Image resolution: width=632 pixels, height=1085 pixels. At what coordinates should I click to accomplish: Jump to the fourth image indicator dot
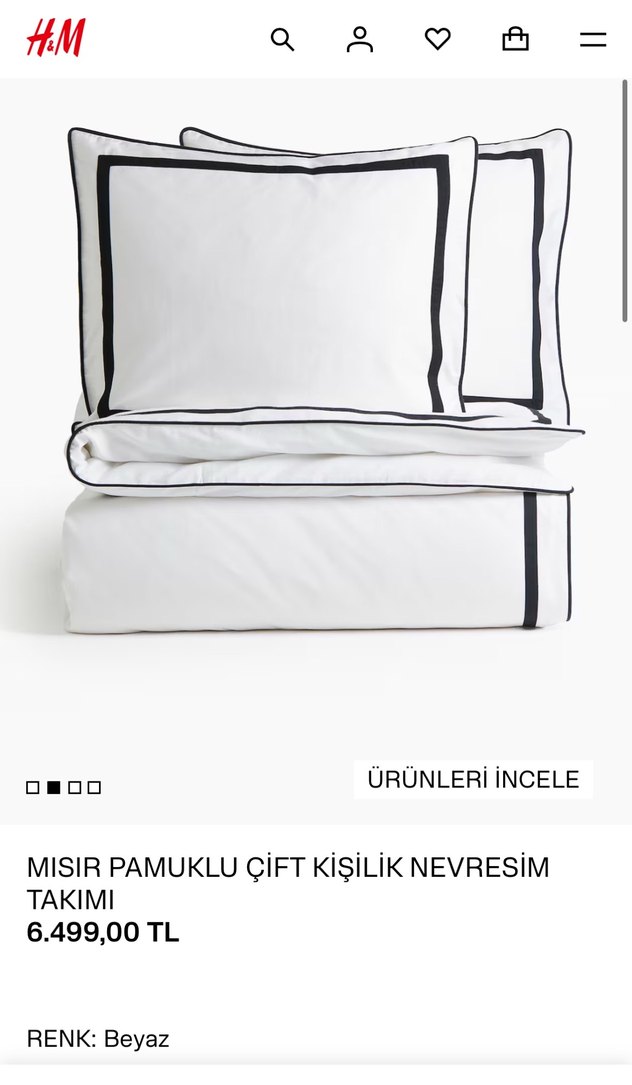[x=95, y=788]
